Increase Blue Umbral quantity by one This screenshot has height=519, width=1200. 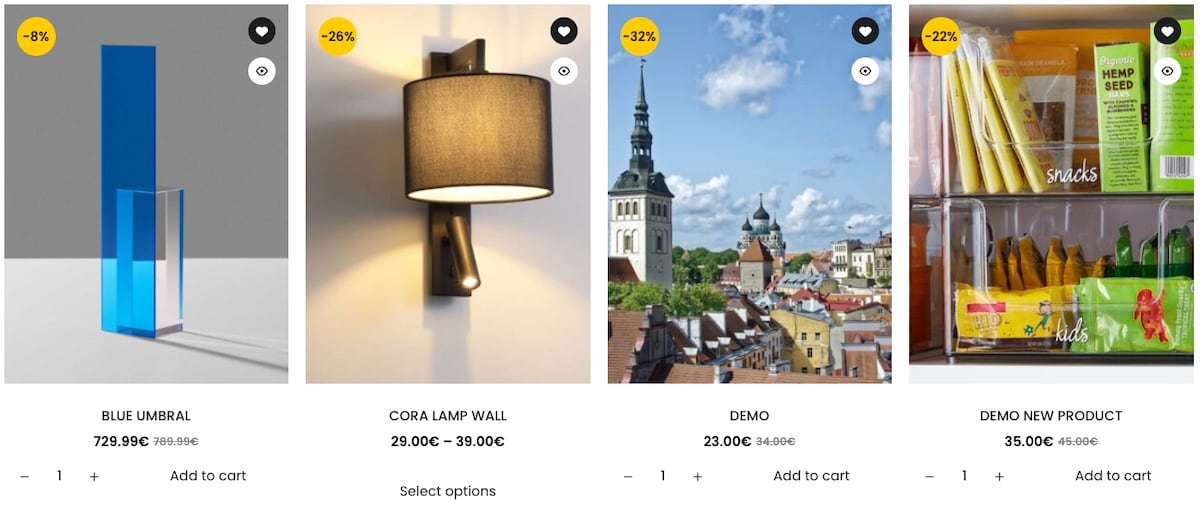[94, 477]
